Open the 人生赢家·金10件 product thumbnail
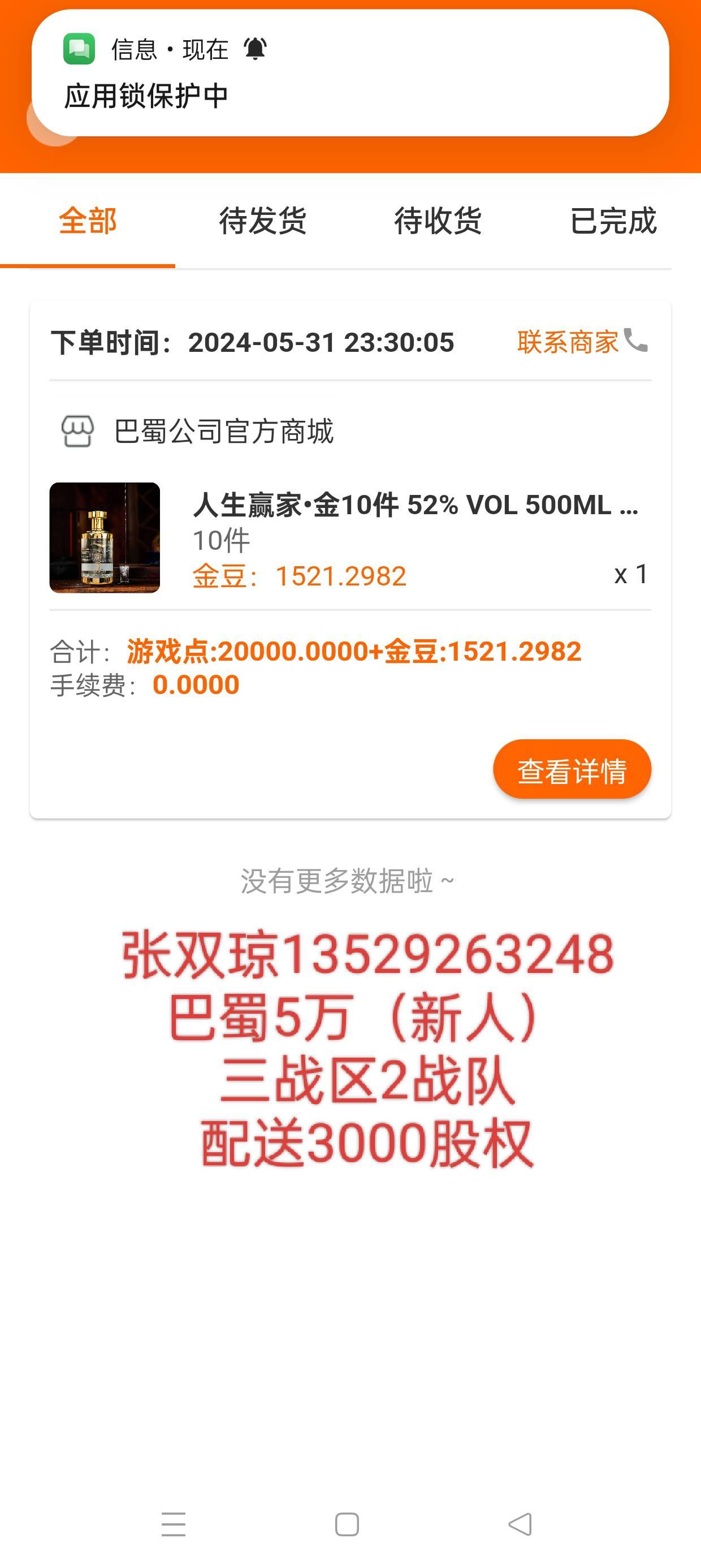 [105, 537]
